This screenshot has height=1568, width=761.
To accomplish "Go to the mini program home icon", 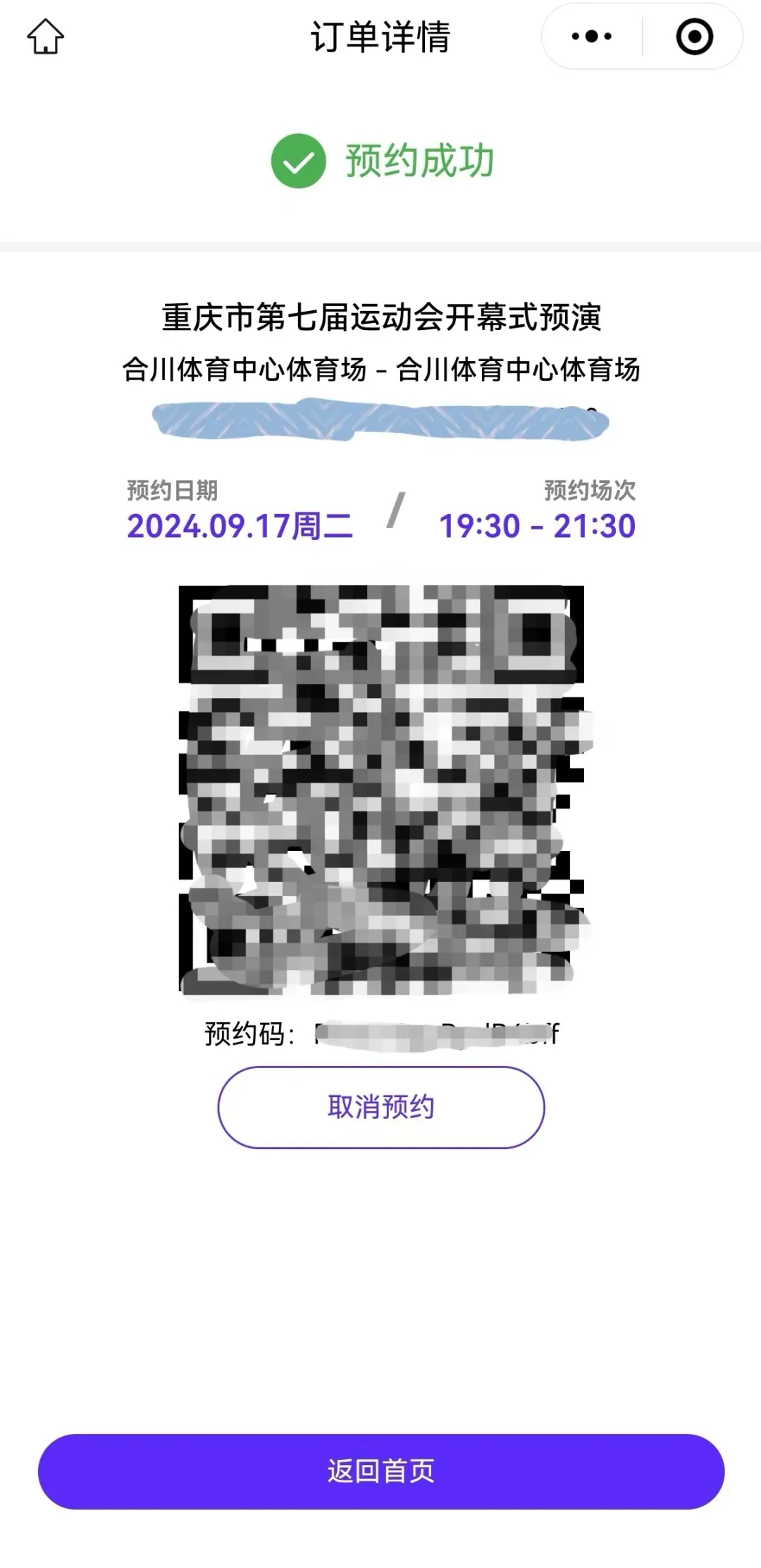I will [46, 37].
